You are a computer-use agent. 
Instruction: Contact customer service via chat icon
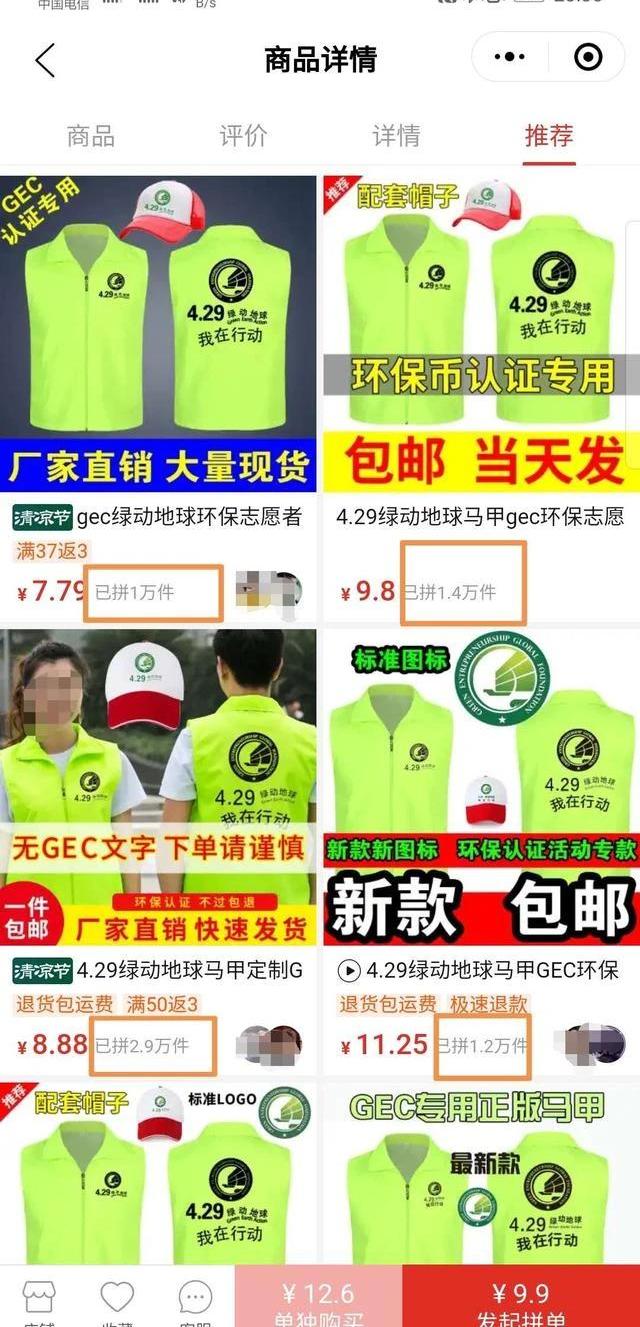click(195, 1298)
